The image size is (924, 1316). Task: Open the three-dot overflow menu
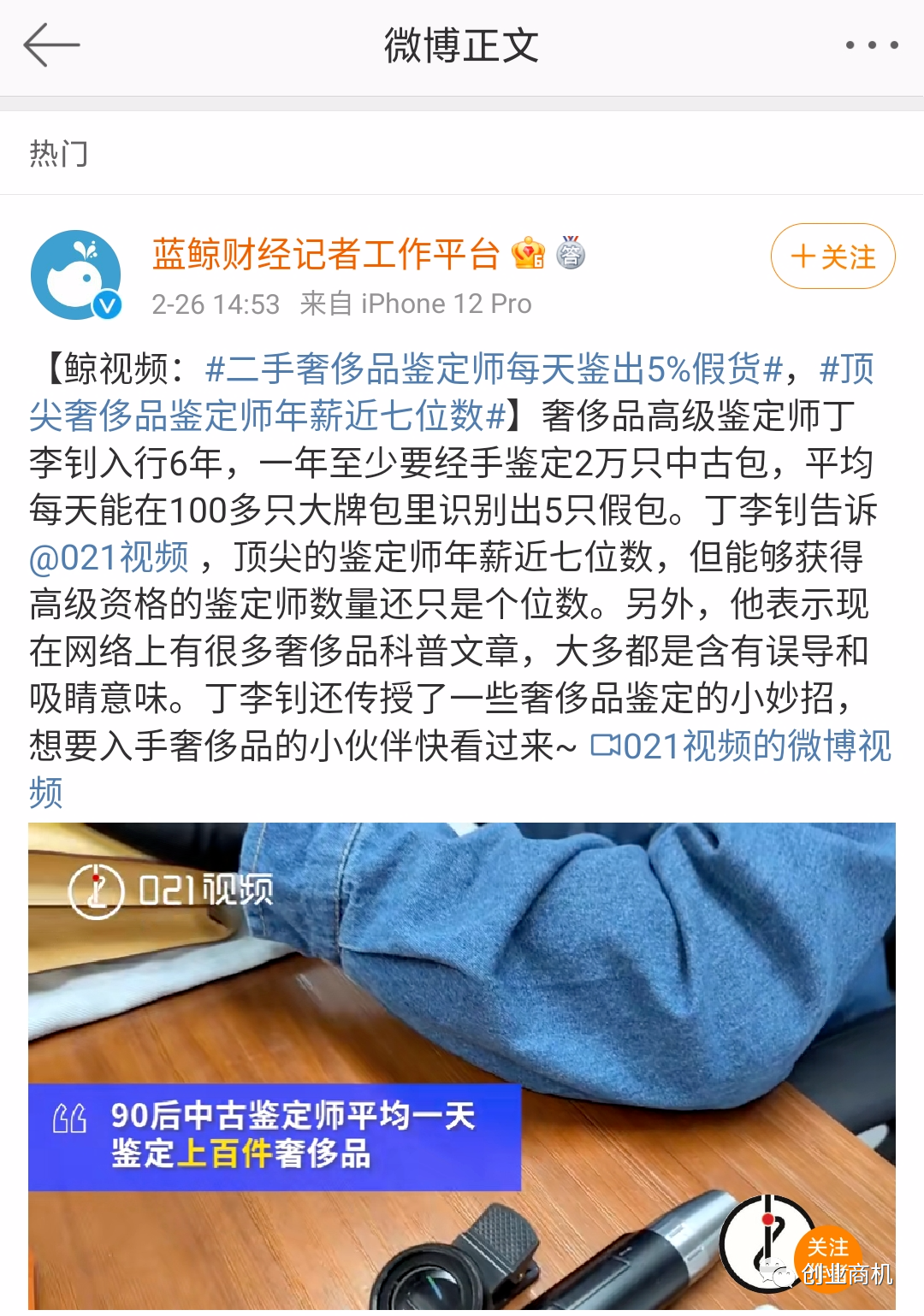871,45
